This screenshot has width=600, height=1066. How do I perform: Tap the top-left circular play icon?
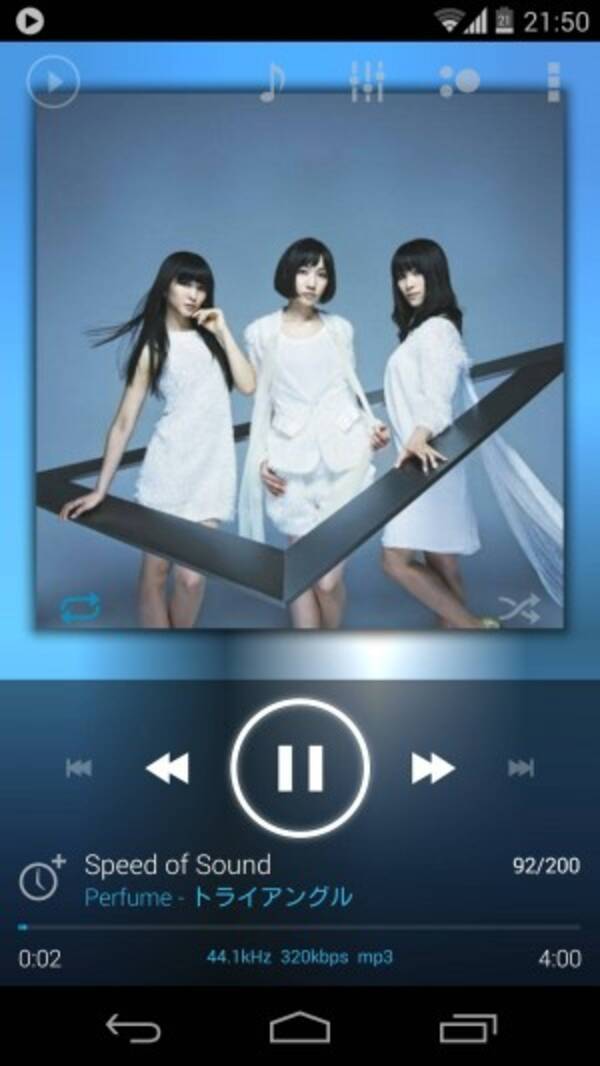point(53,82)
